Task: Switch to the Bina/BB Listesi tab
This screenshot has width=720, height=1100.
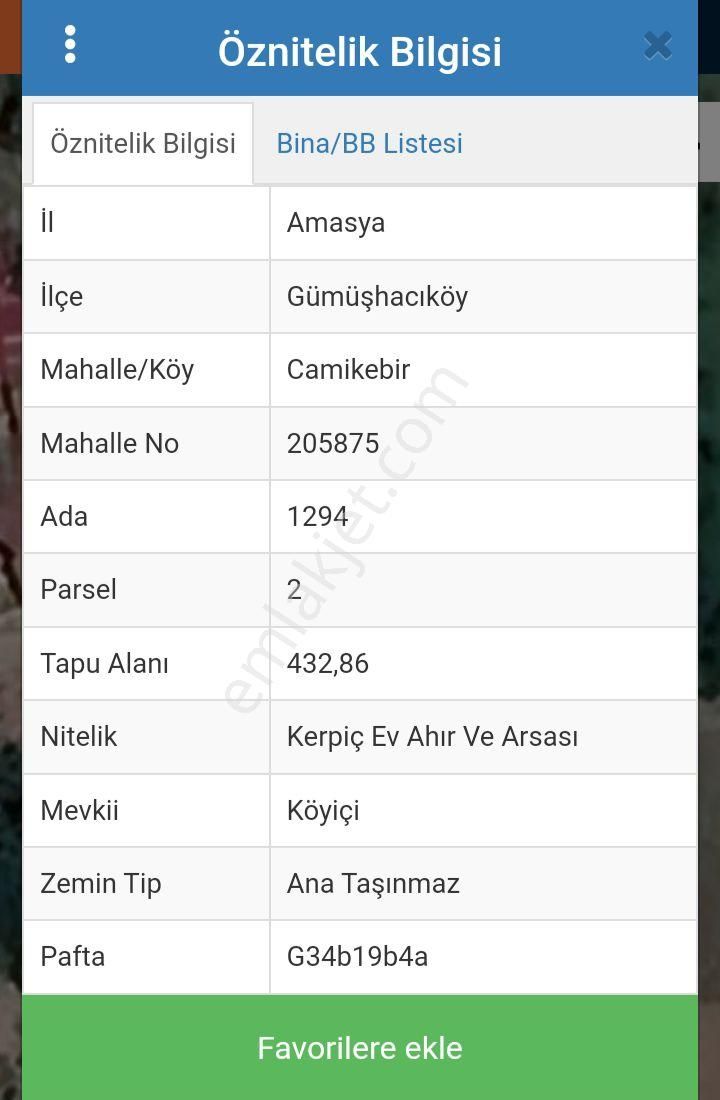Action: [369, 143]
